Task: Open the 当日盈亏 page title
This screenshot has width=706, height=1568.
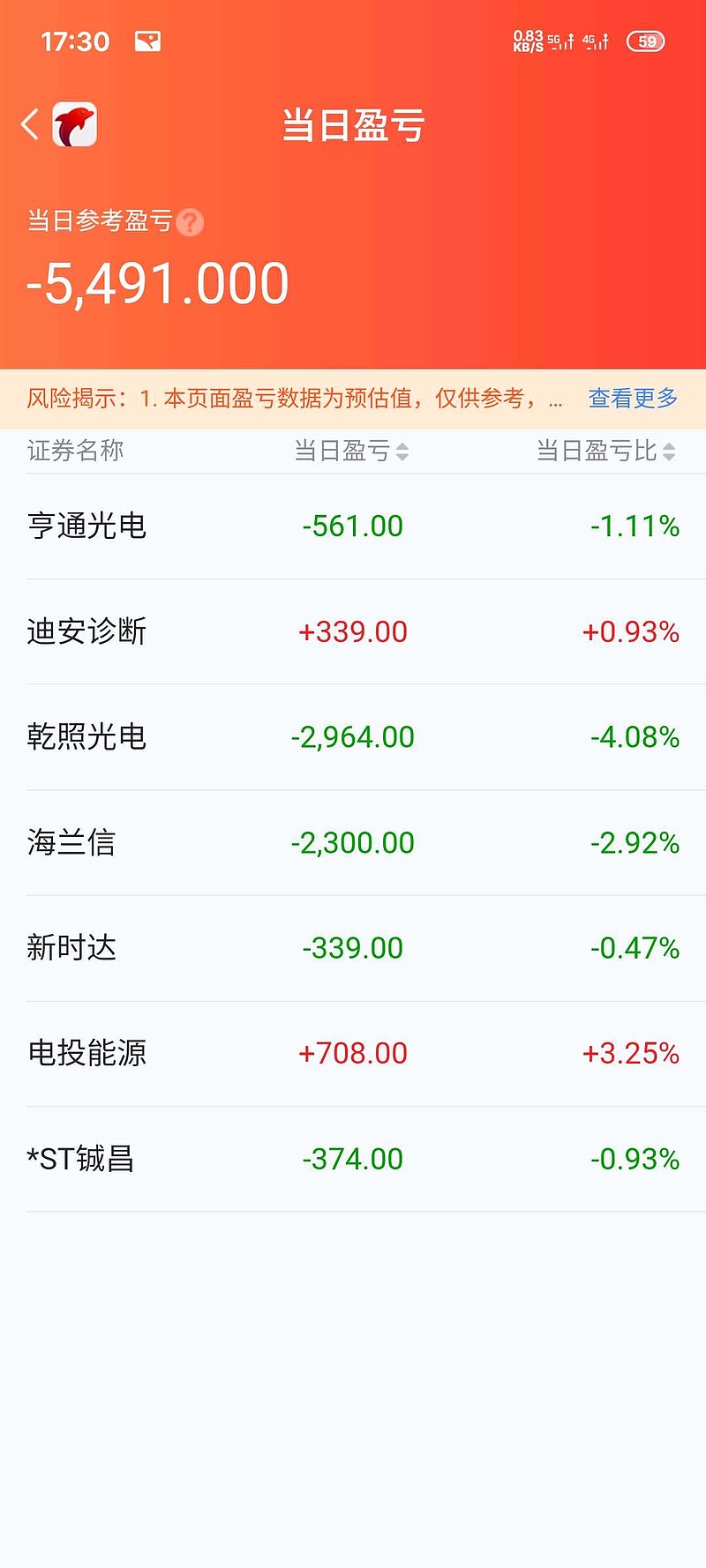Action: coord(352,124)
